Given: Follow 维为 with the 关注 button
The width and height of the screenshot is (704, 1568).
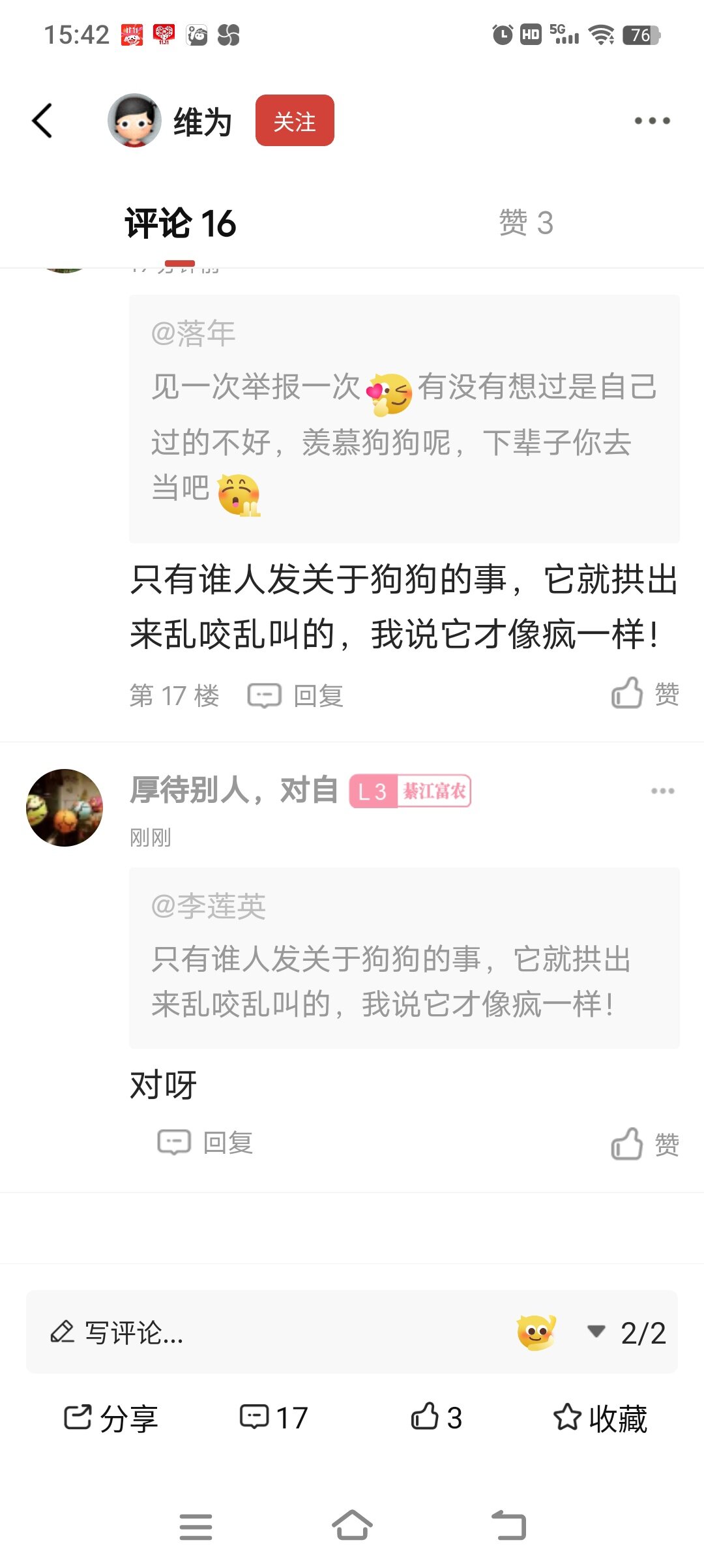Looking at the screenshot, I should tap(295, 121).
